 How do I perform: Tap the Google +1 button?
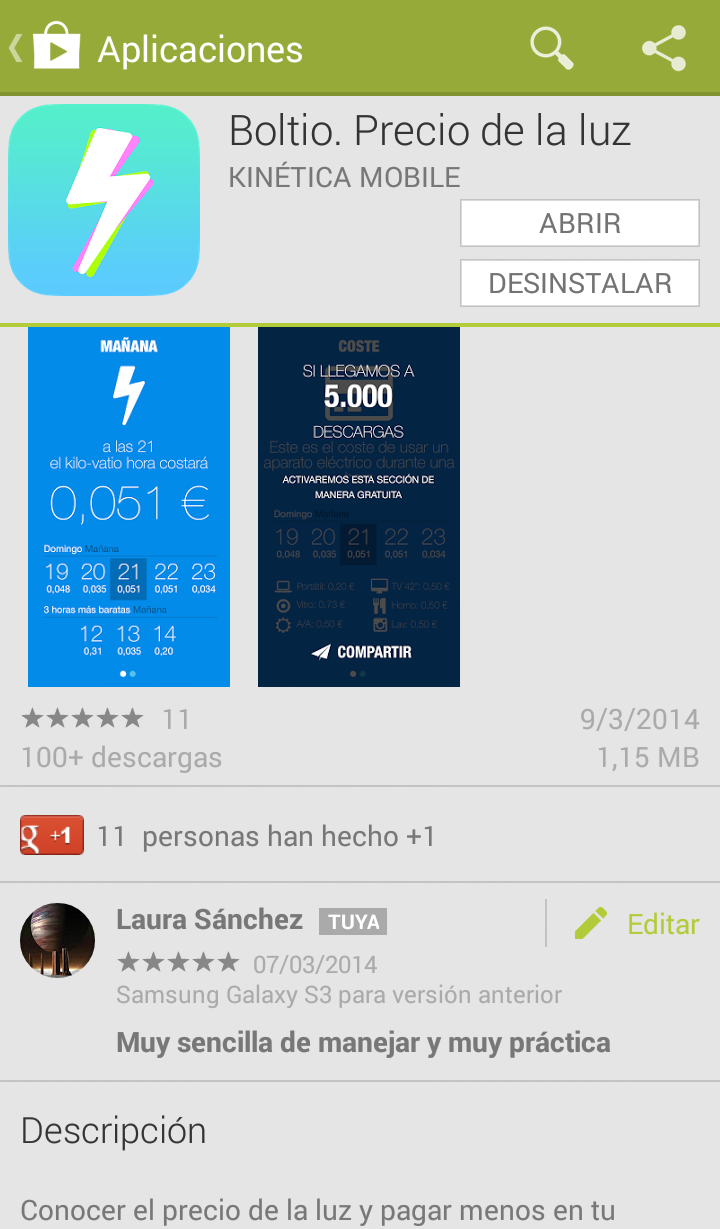pos(52,836)
